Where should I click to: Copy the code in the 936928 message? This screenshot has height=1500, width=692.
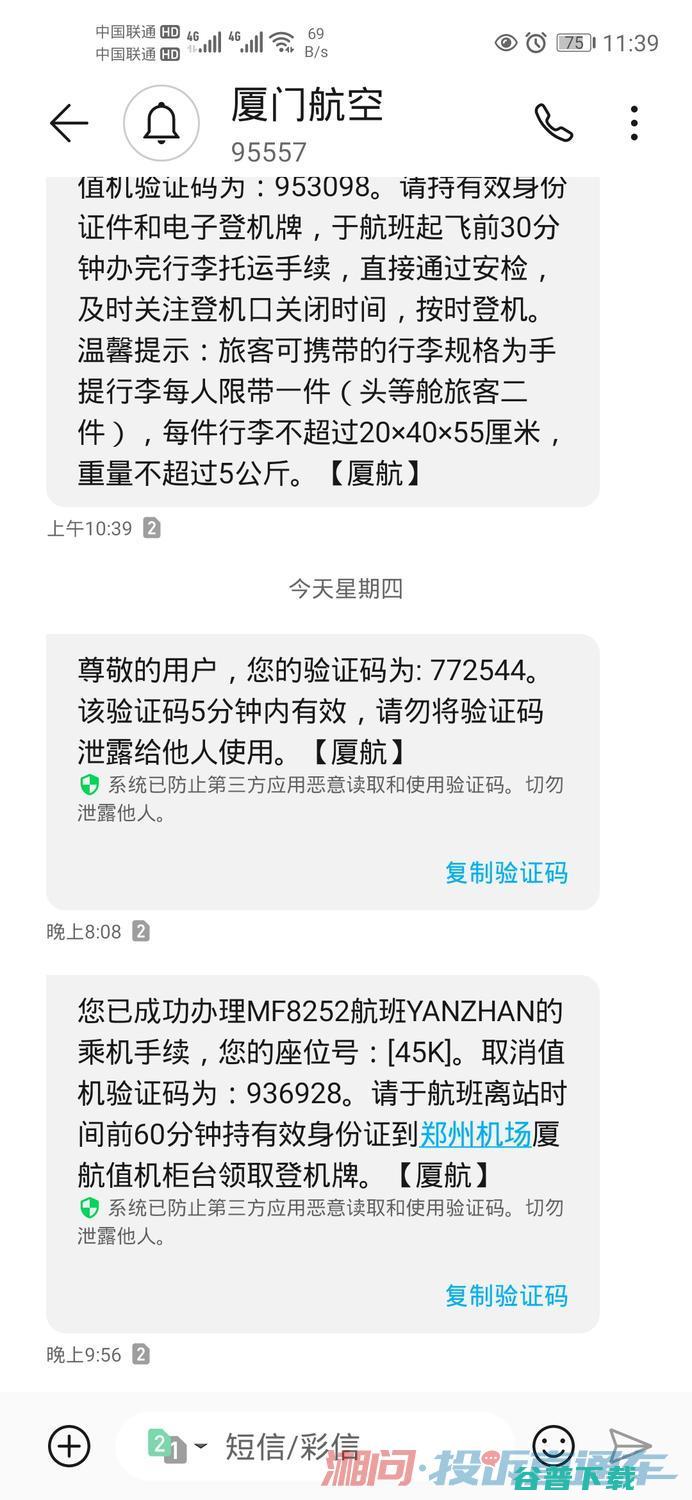click(506, 1296)
